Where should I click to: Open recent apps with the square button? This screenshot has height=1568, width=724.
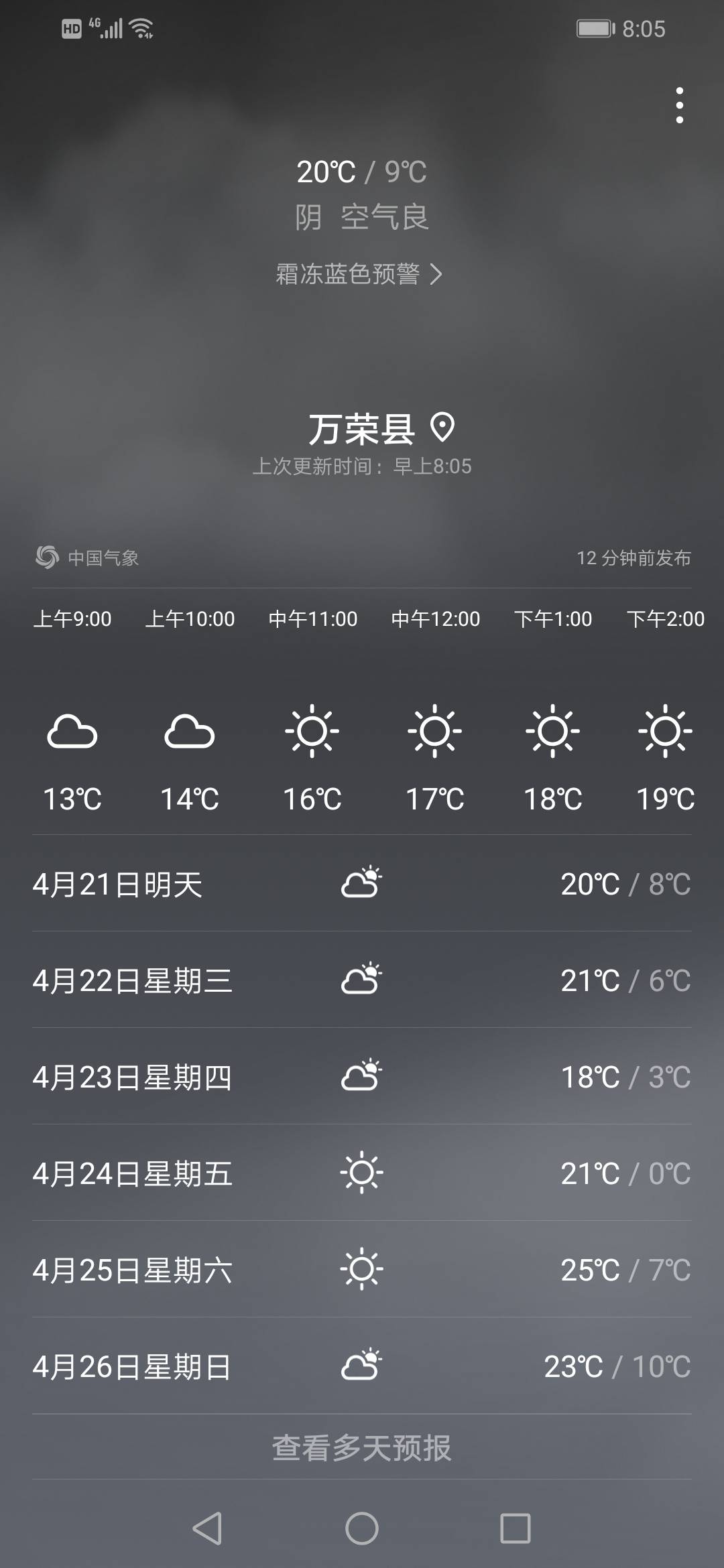tap(516, 1528)
